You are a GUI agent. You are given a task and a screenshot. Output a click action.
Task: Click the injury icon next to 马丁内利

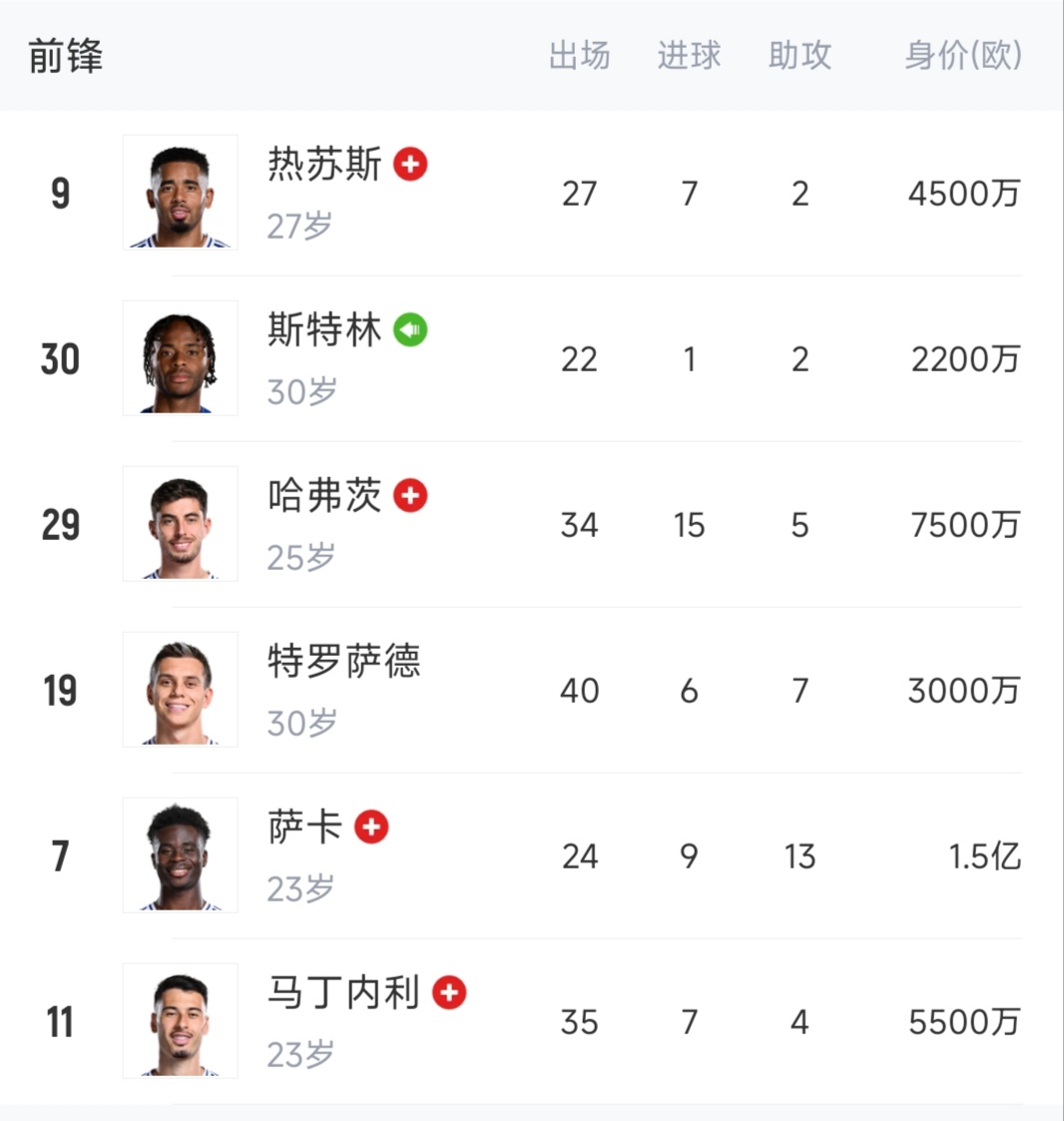click(449, 993)
